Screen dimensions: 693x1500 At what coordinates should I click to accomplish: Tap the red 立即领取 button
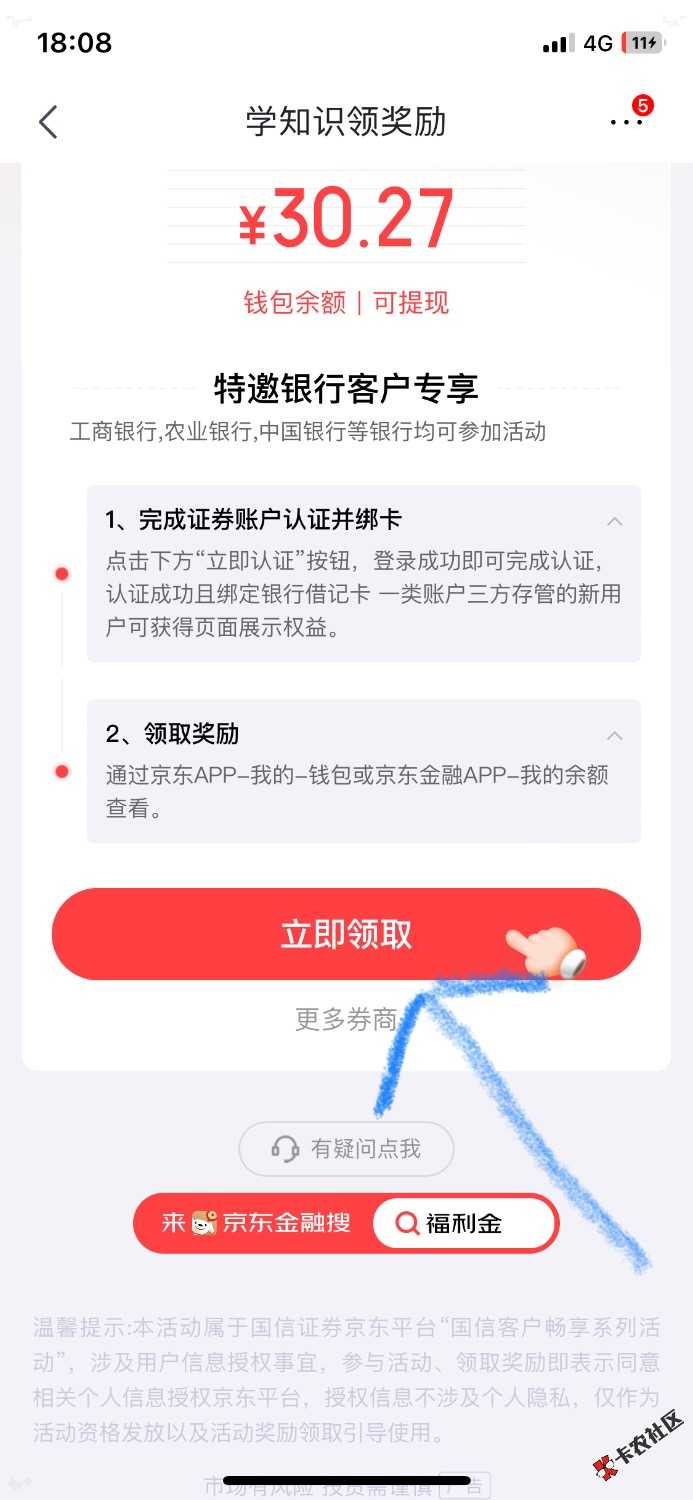pyautogui.click(x=346, y=934)
